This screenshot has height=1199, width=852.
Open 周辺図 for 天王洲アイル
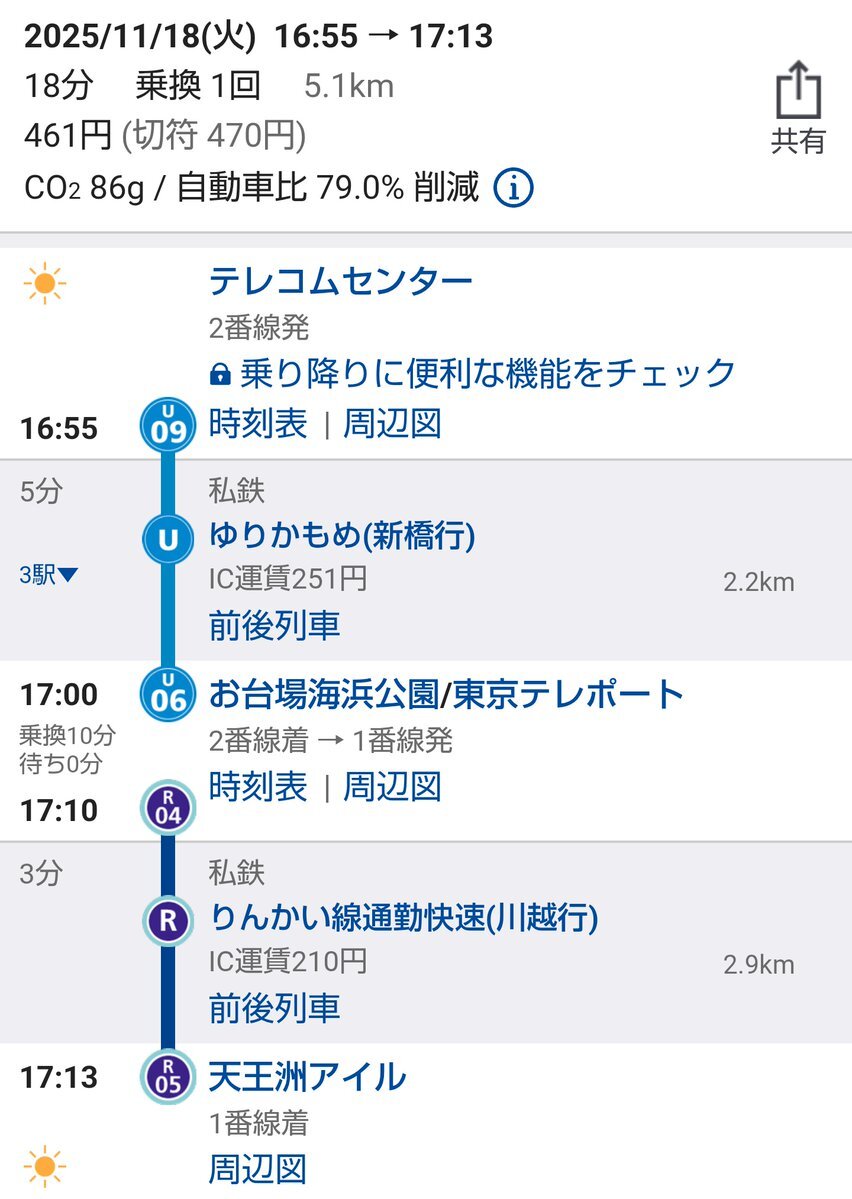click(x=258, y=1169)
